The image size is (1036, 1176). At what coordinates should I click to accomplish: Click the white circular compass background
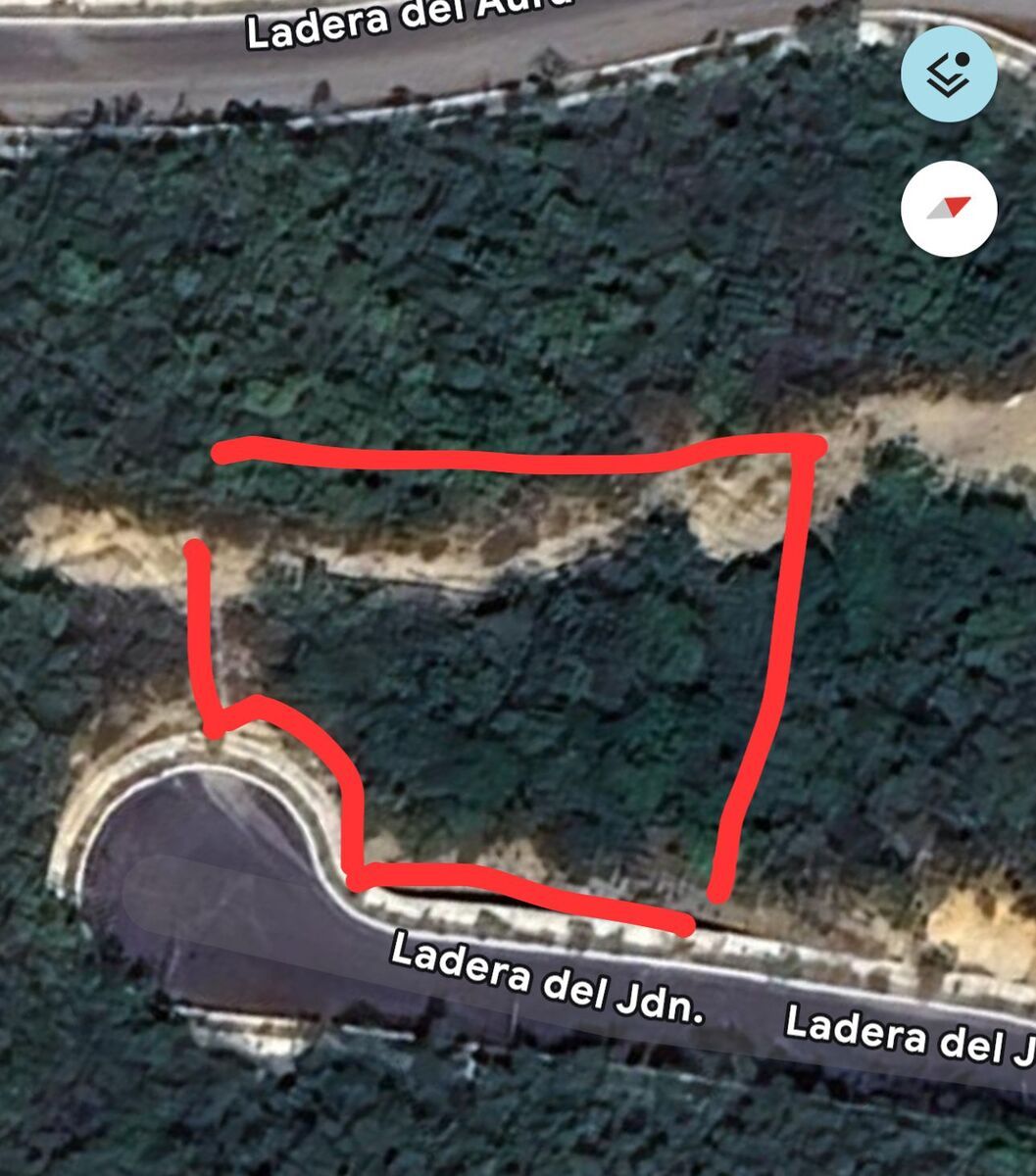pyautogui.click(x=949, y=206)
